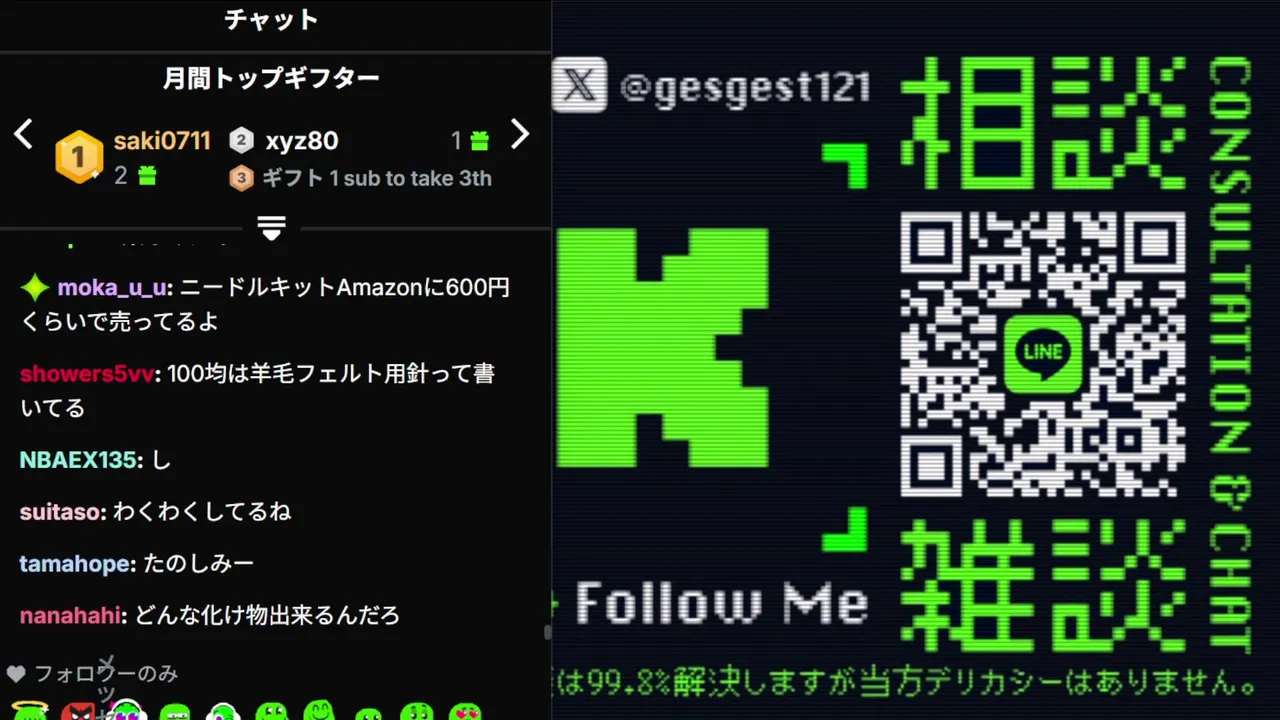Open xyz80's gifter profile
The height and width of the screenshot is (720, 1280).
click(x=302, y=141)
